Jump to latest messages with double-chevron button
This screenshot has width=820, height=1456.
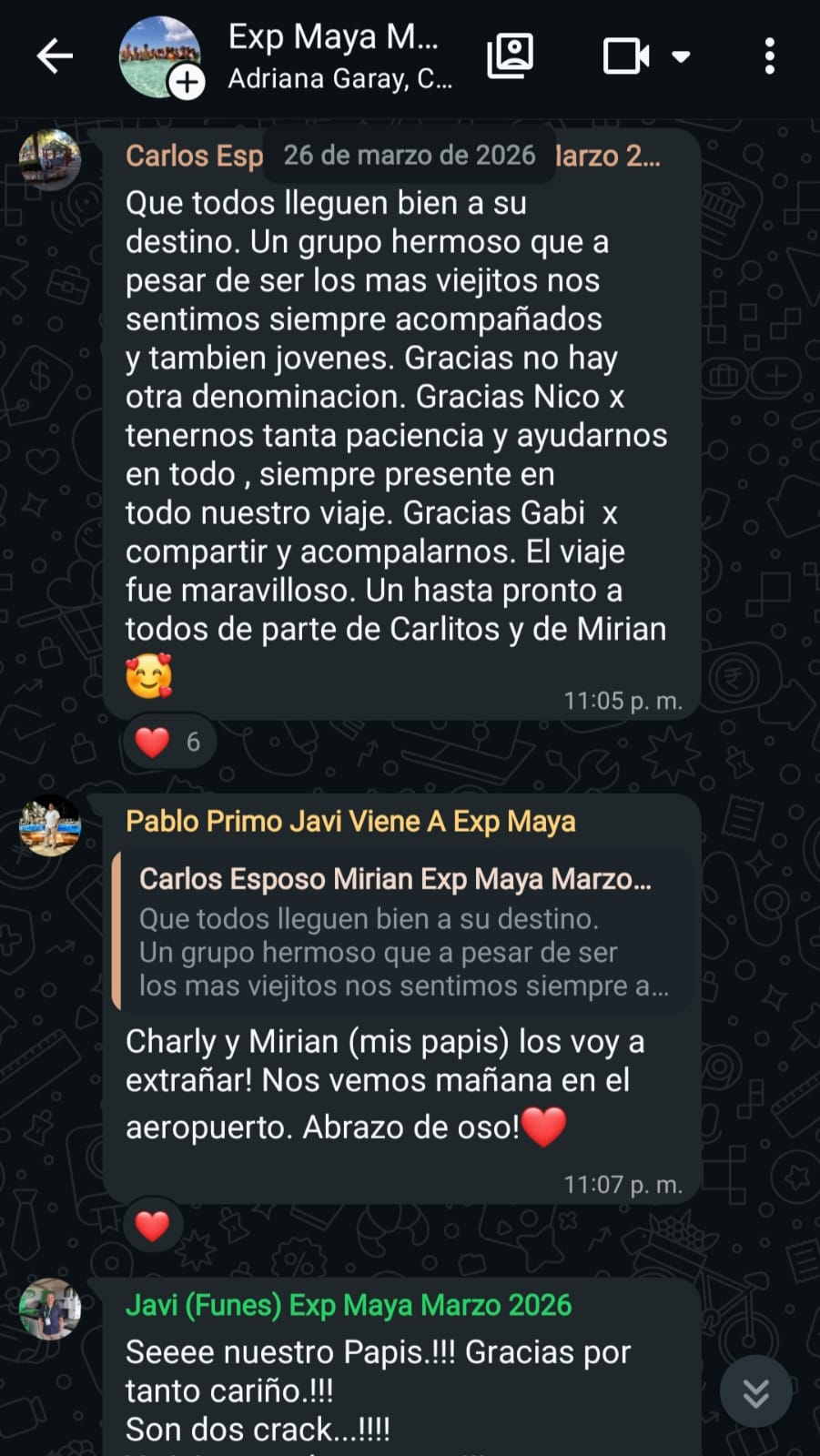click(x=755, y=1391)
